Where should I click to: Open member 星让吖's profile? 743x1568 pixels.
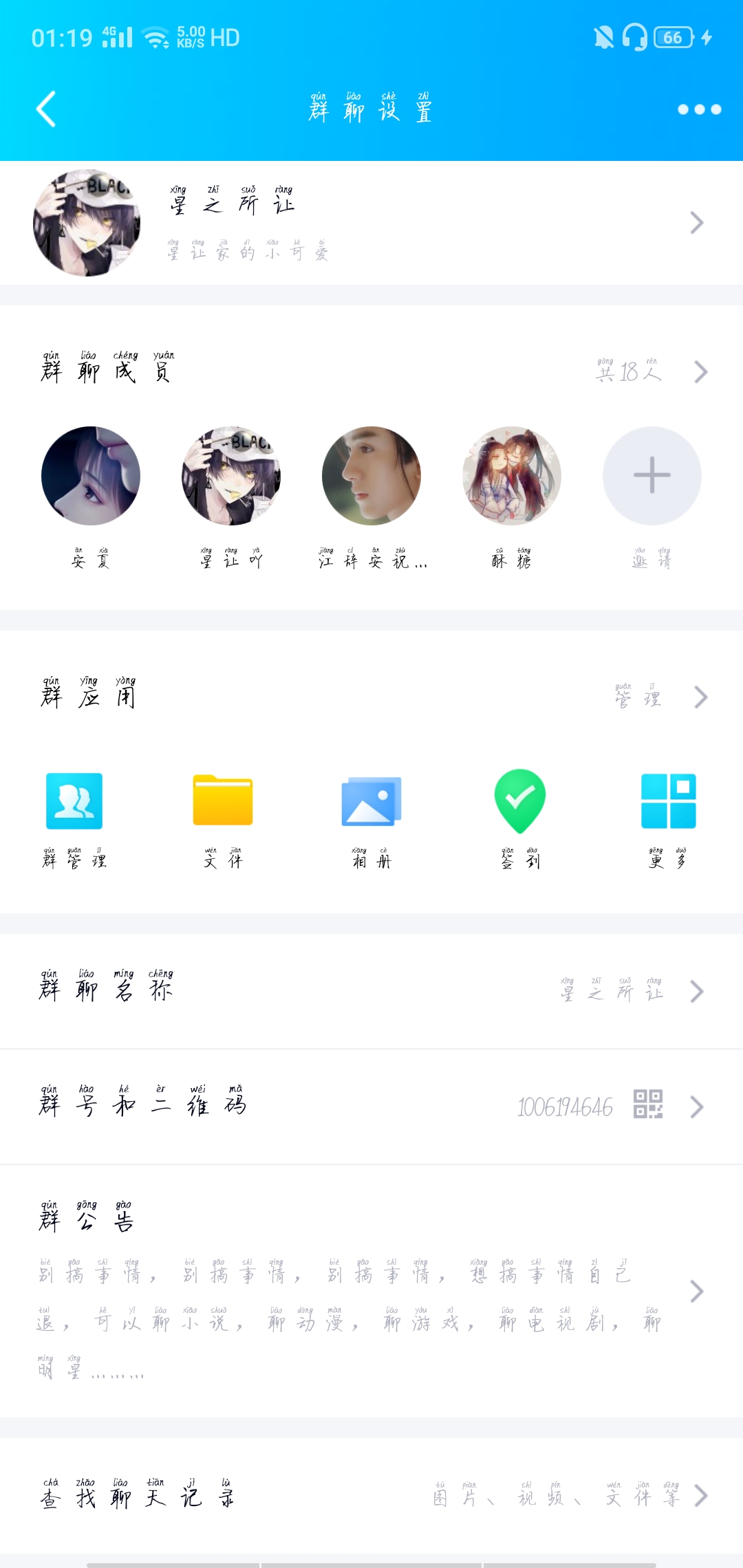pyautogui.click(x=231, y=476)
